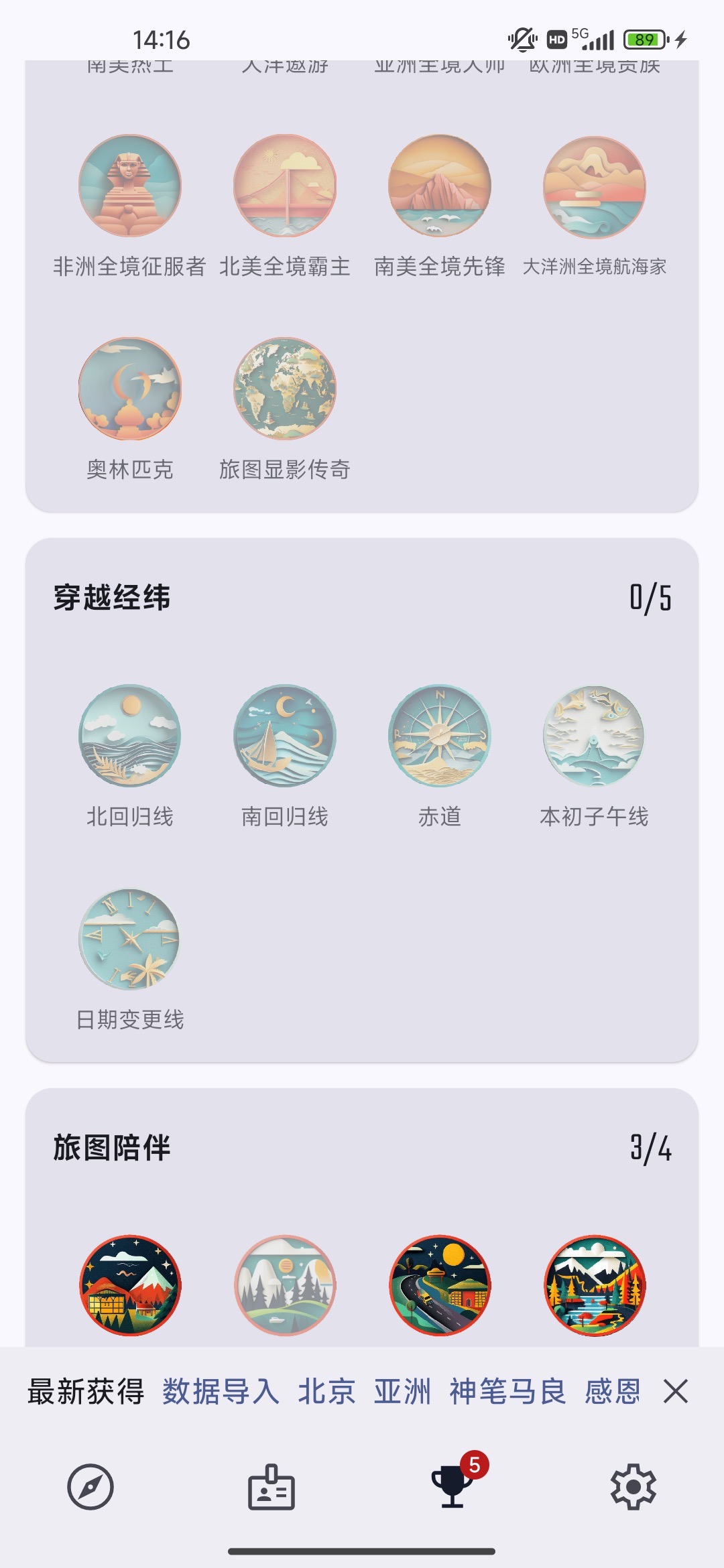Open the 大洋洲全境航海家 badge
Screen dimensions: 724x1568
click(595, 188)
